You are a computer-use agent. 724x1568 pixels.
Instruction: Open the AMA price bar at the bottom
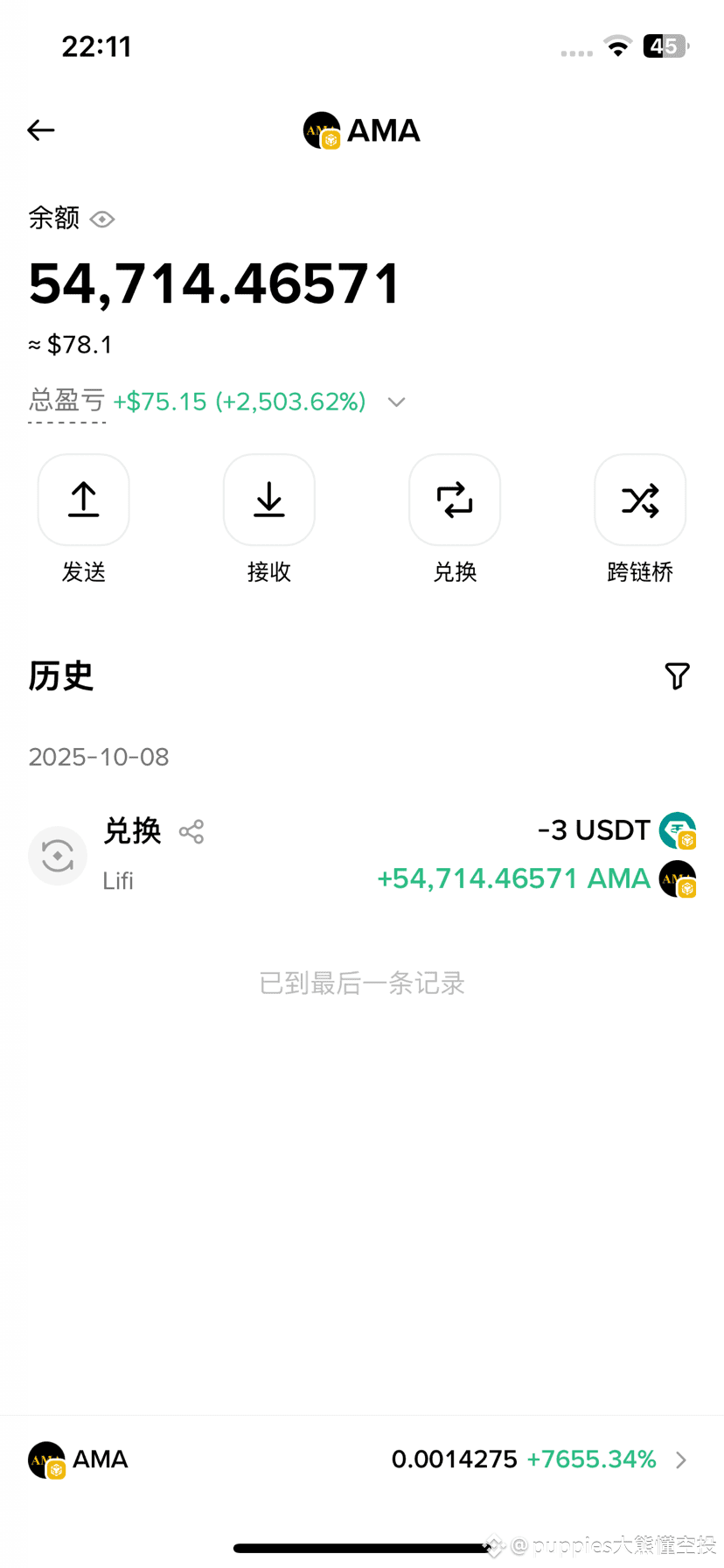tap(362, 1459)
